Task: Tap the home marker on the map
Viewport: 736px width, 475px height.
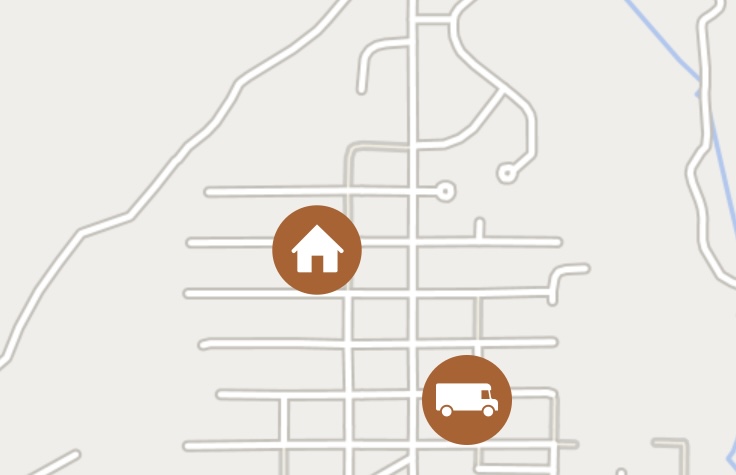Action: point(317,250)
